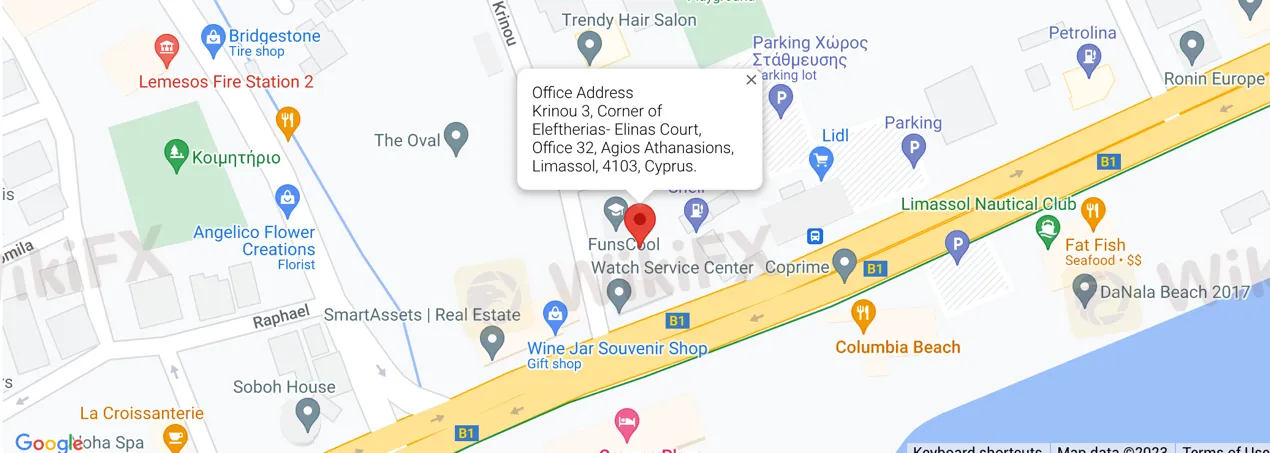
Task: Select the Soboh House pin
Action: pos(308,412)
